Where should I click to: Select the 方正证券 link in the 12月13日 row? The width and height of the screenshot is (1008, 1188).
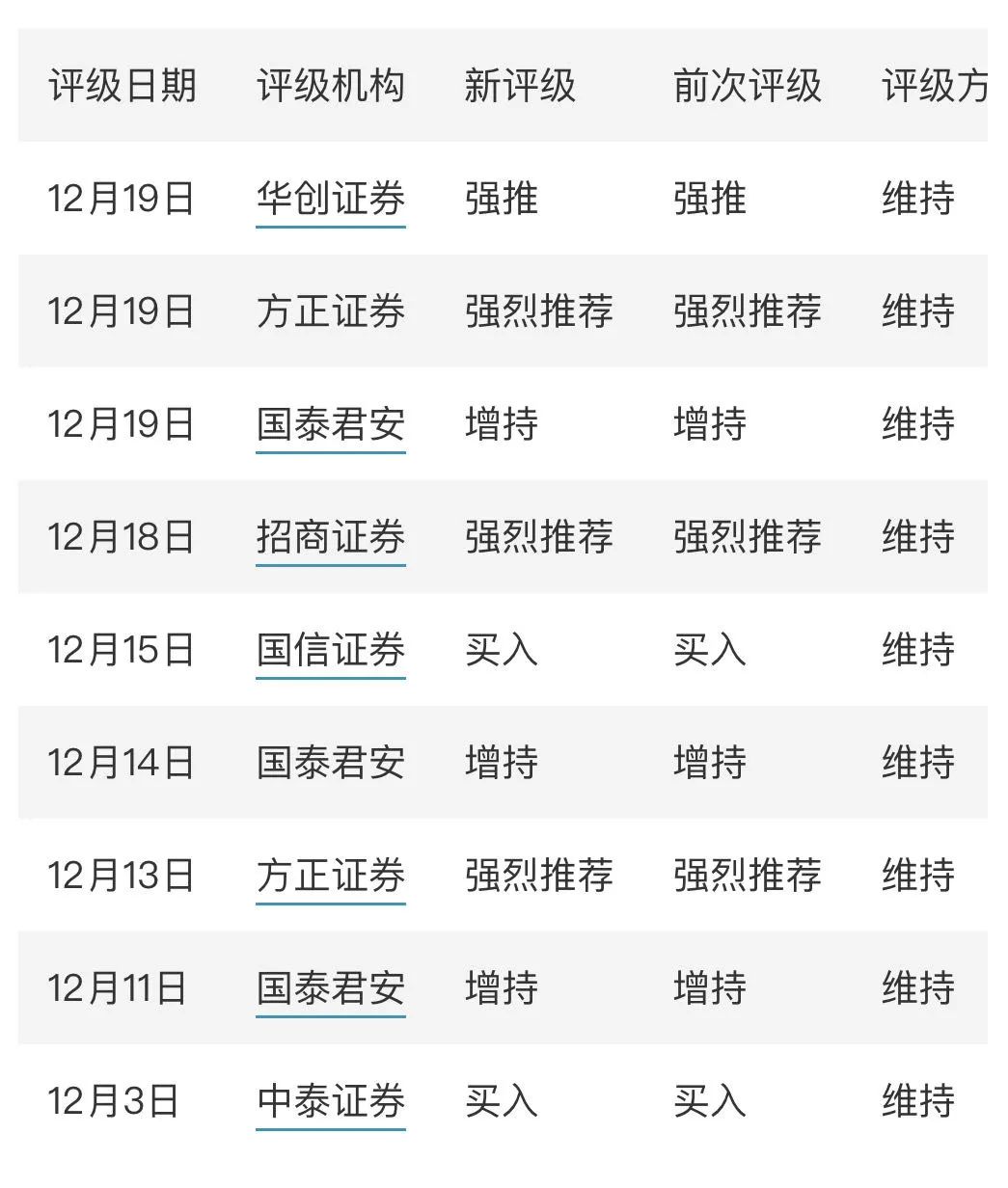click(x=330, y=876)
